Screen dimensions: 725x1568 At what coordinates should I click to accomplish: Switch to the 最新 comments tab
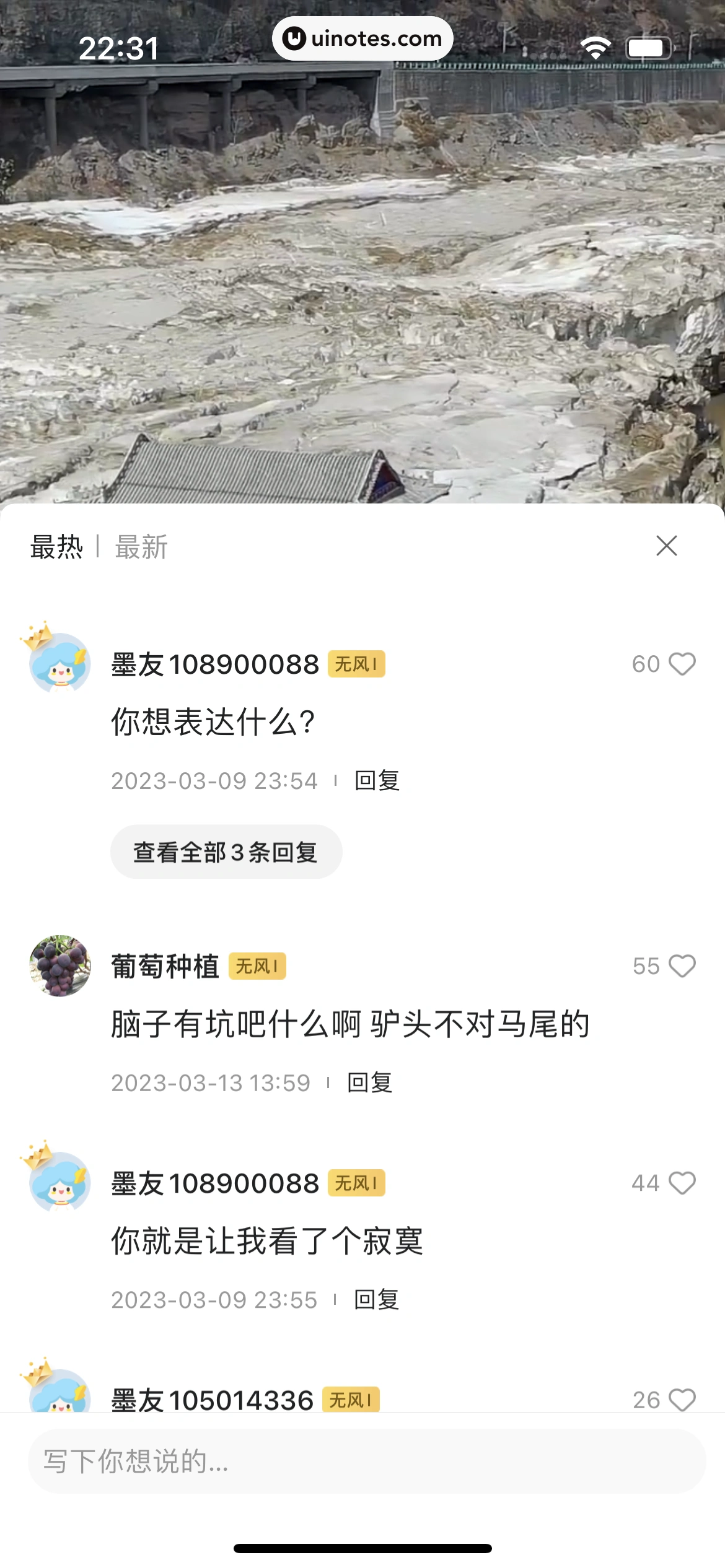[x=140, y=548]
